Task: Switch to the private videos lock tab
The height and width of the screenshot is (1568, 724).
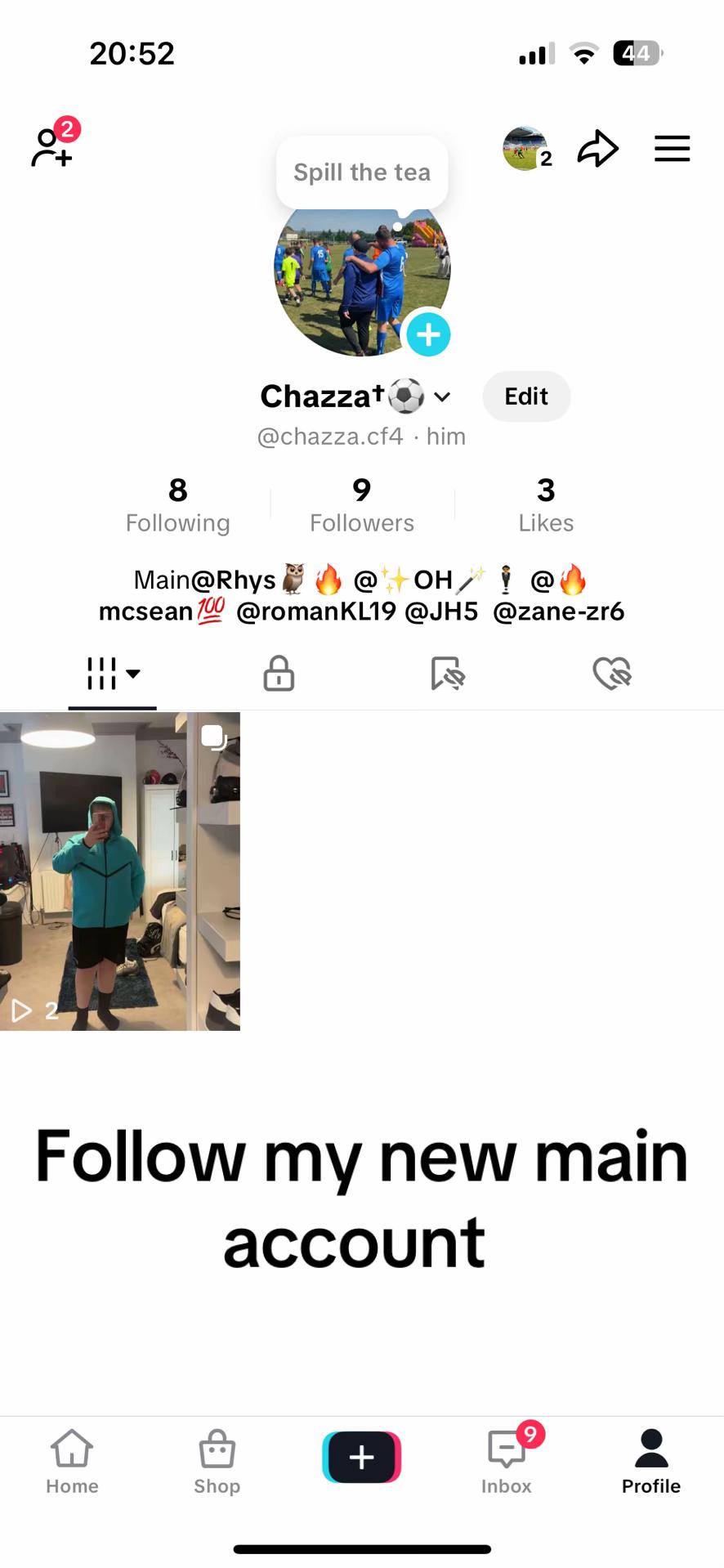Action: (x=279, y=674)
